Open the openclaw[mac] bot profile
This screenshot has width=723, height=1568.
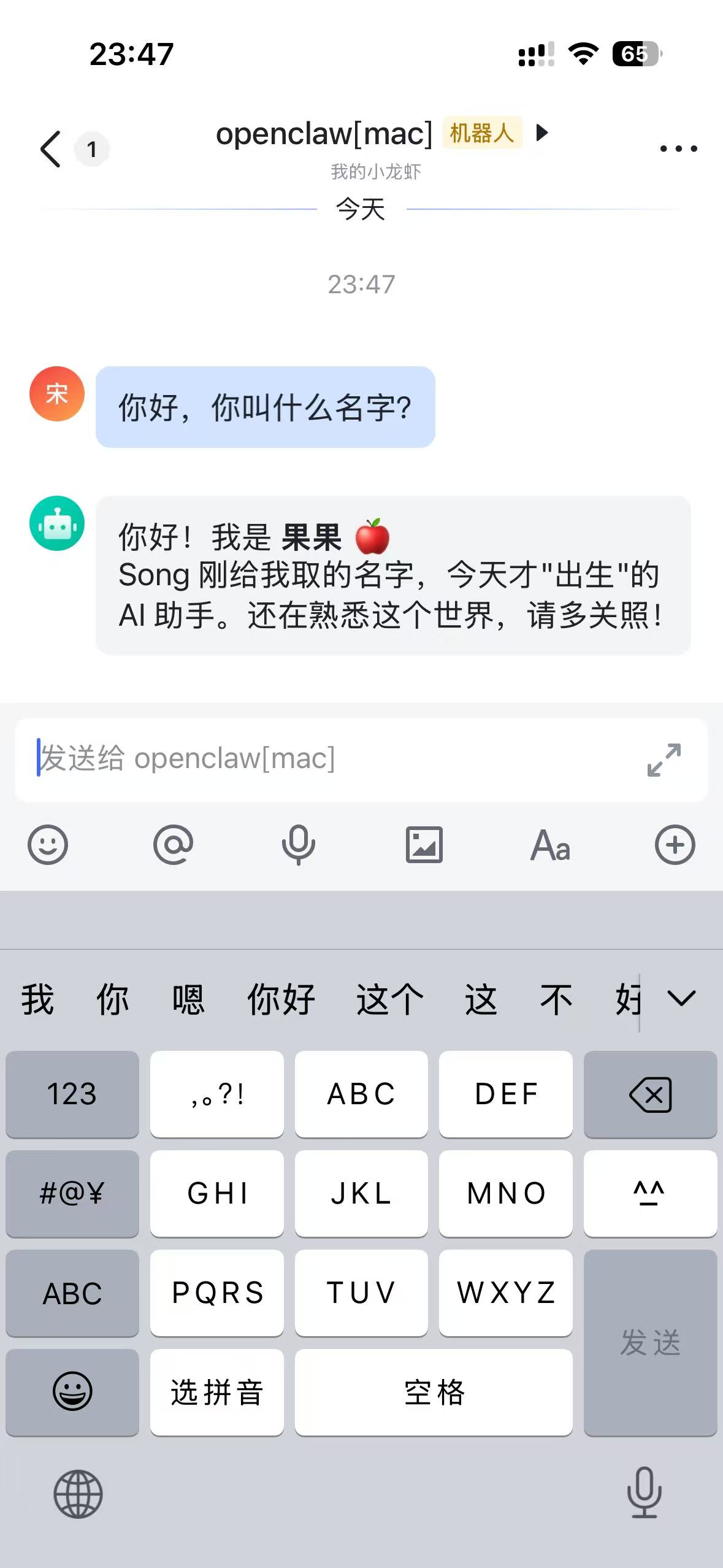click(324, 134)
